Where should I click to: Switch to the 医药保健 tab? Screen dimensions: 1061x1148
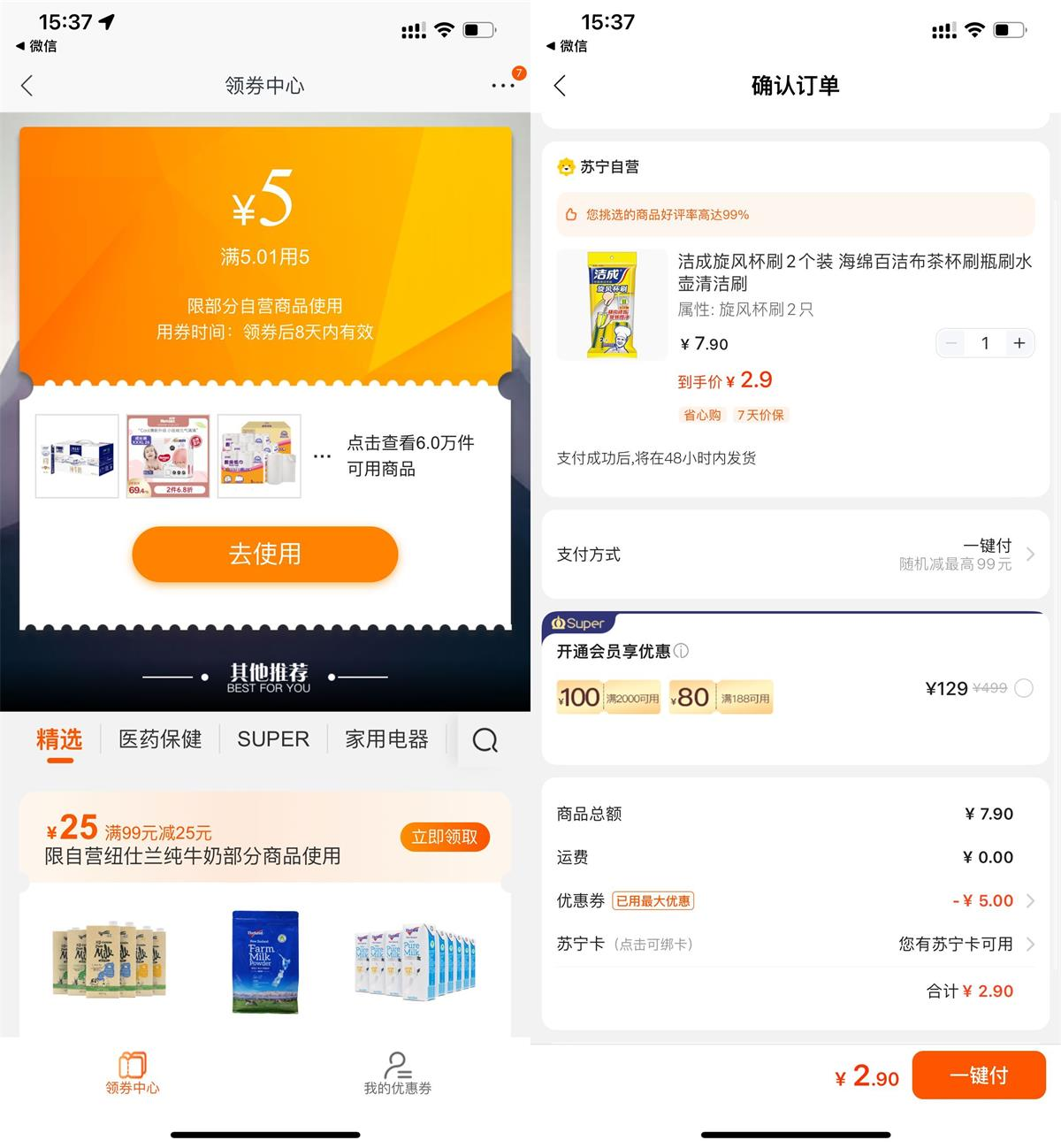click(x=160, y=739)
